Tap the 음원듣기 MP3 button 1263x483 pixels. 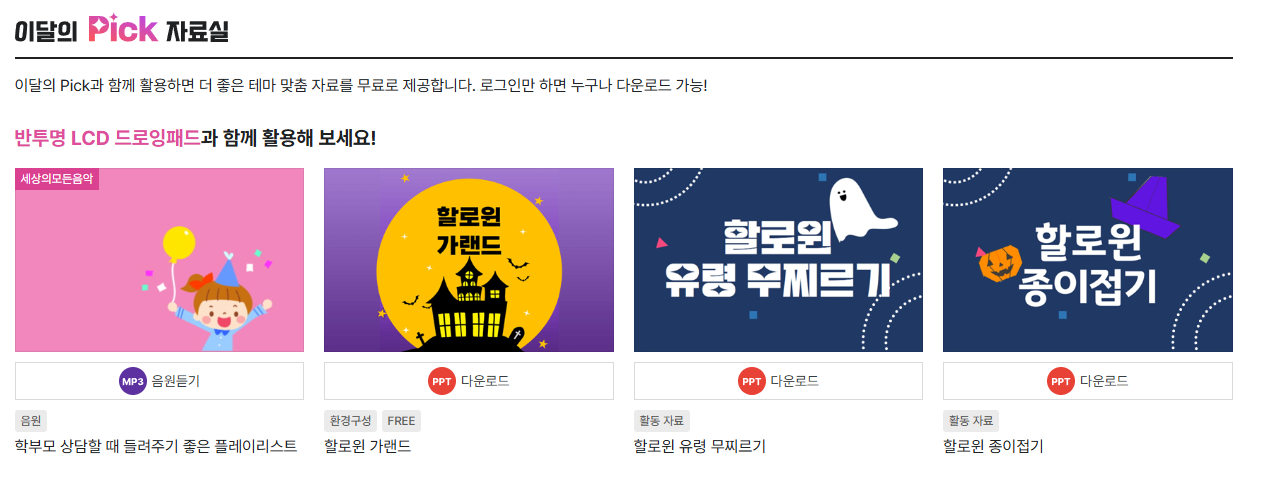159,381
